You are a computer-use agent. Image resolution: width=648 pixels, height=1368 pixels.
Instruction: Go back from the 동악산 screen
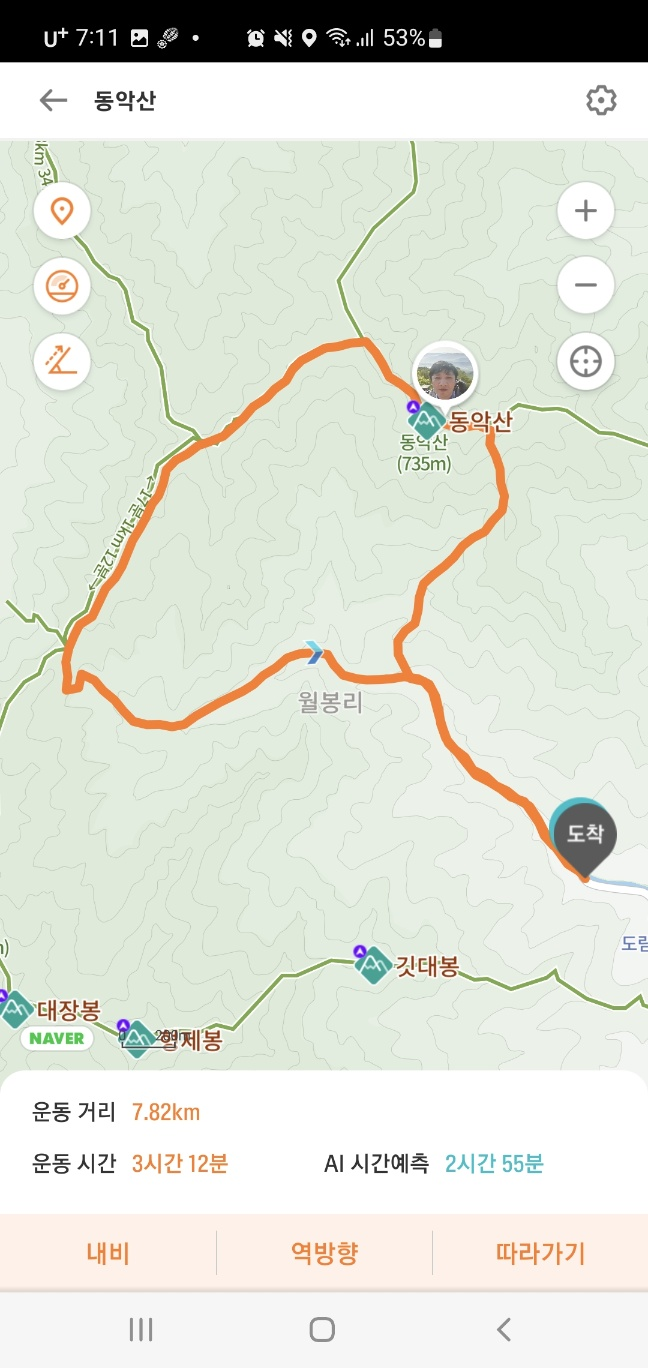pos(53,100)
